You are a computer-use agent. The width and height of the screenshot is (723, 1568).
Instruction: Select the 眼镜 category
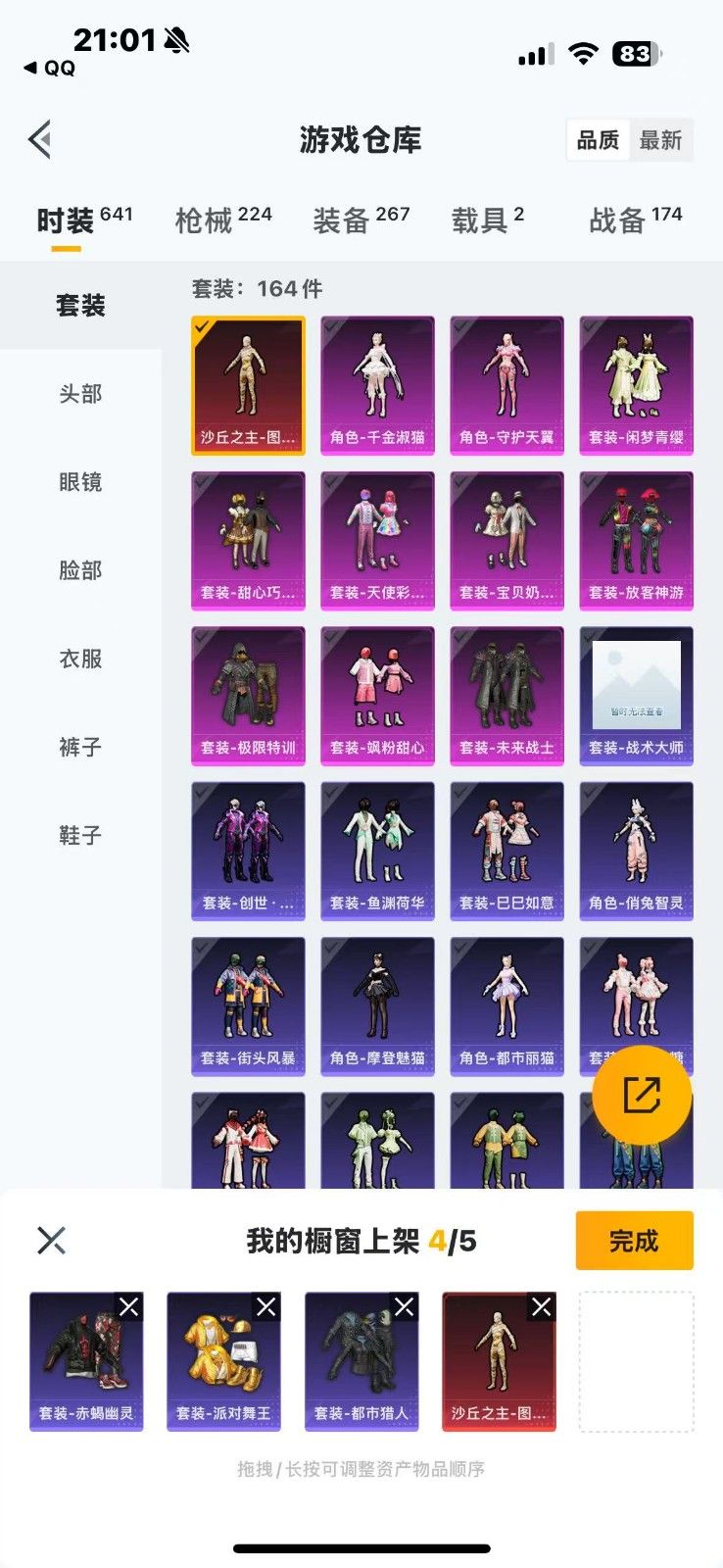(x=80, y=482)
